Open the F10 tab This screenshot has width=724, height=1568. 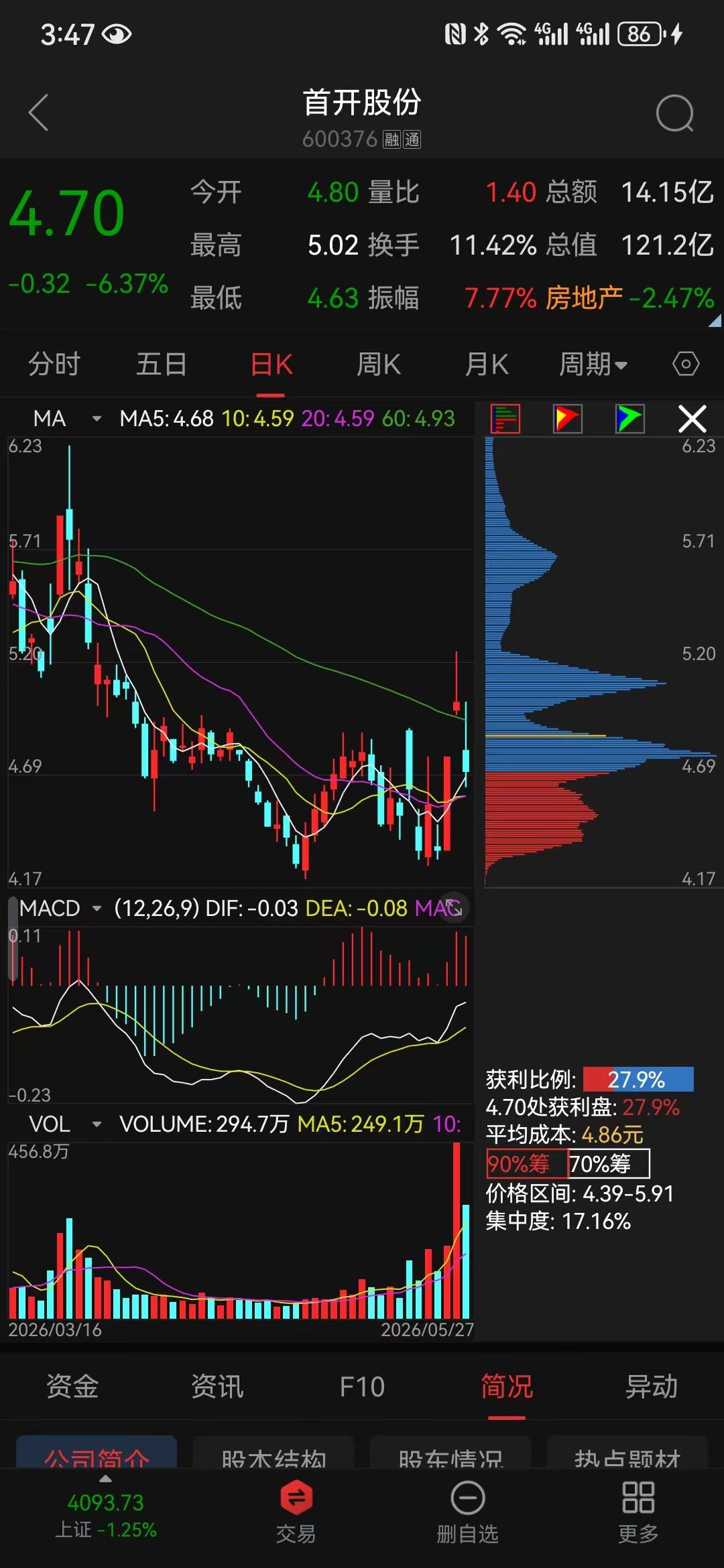(x=362, y=1386)
